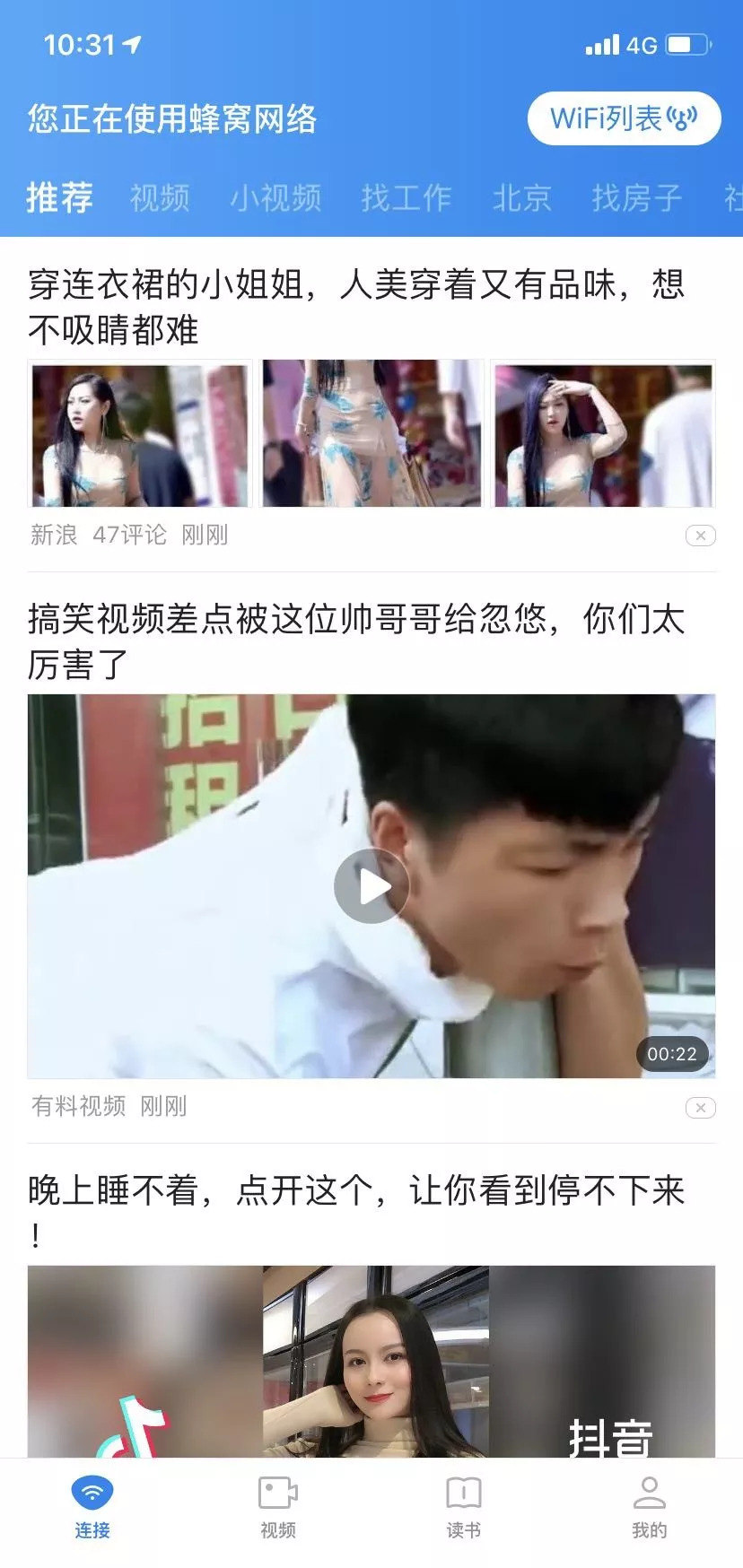
Task: Switch to the 读书 bottom tab
Action: (x=464, y=1507)
